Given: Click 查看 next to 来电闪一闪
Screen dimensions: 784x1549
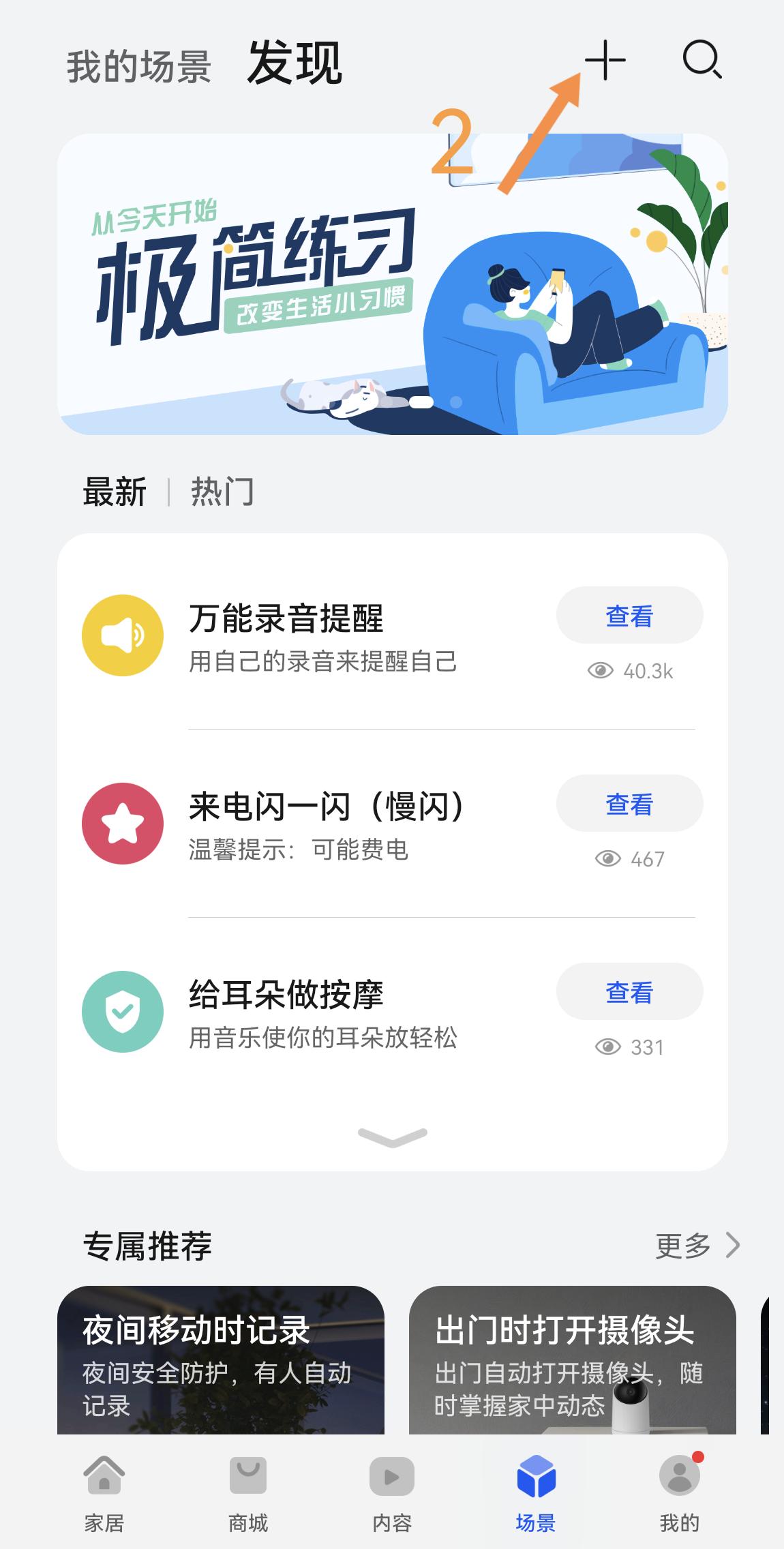Looking at the screenshot, I should 629,804.
